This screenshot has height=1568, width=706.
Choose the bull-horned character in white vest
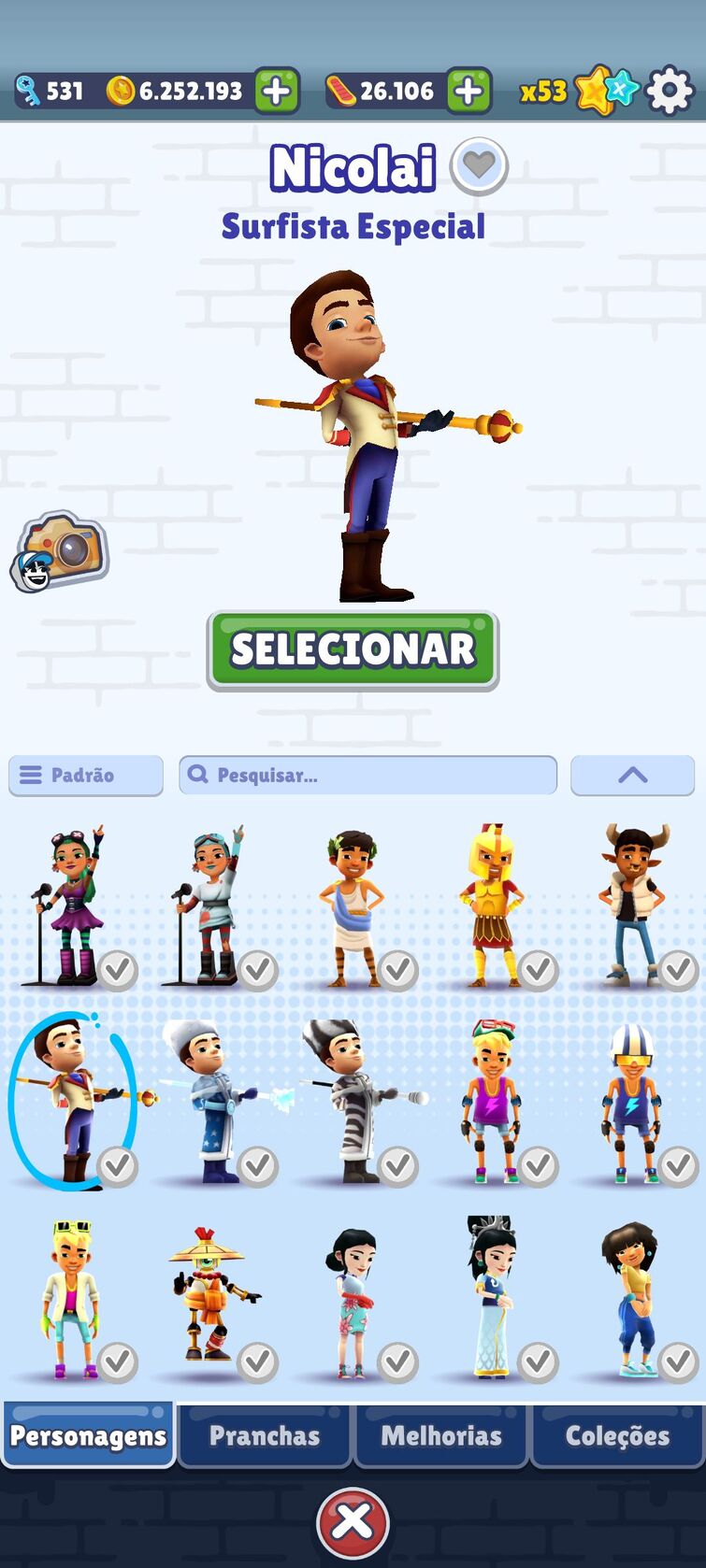coord(634,905)
